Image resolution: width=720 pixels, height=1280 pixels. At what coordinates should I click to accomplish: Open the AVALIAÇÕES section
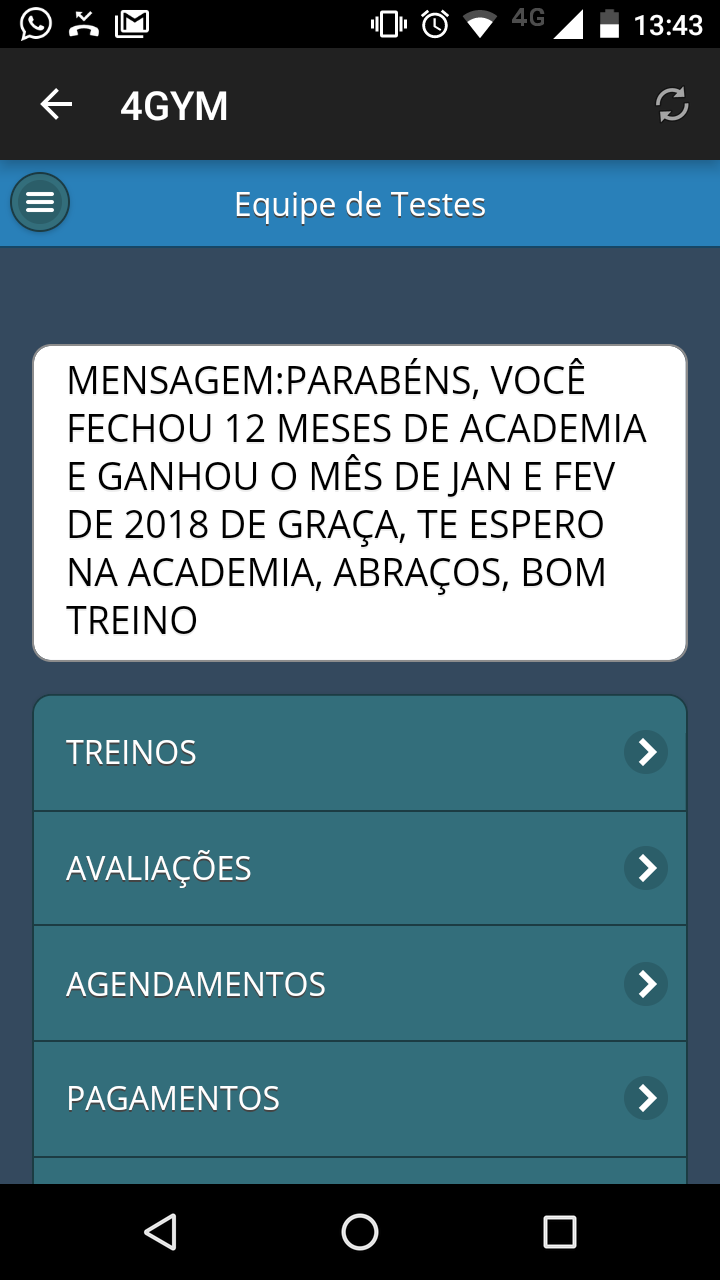click(x=360, y=868)
